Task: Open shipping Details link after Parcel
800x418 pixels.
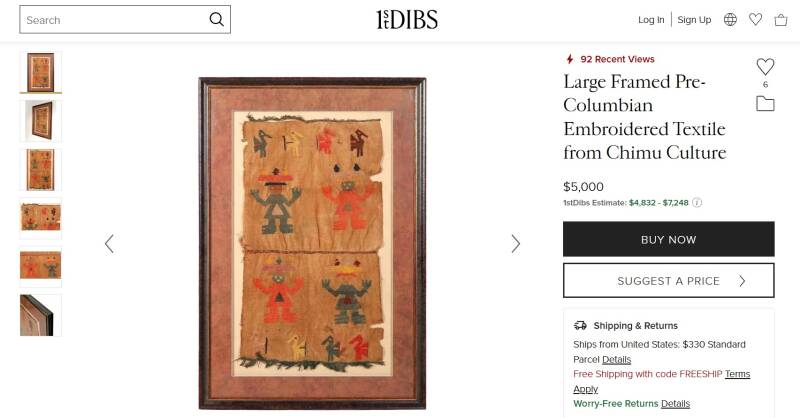Action: click(616, 359)
